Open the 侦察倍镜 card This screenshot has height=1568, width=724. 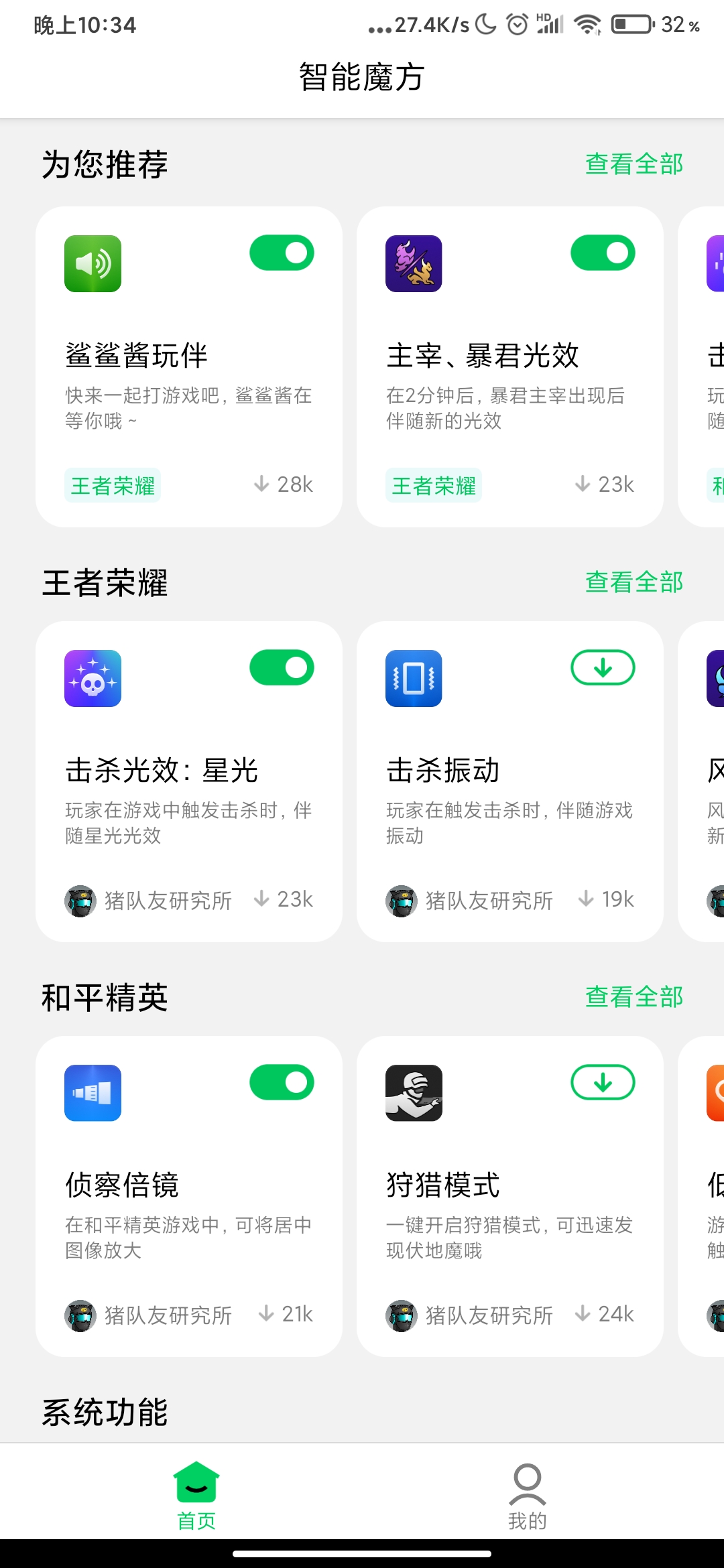[x=189, y=1196]
